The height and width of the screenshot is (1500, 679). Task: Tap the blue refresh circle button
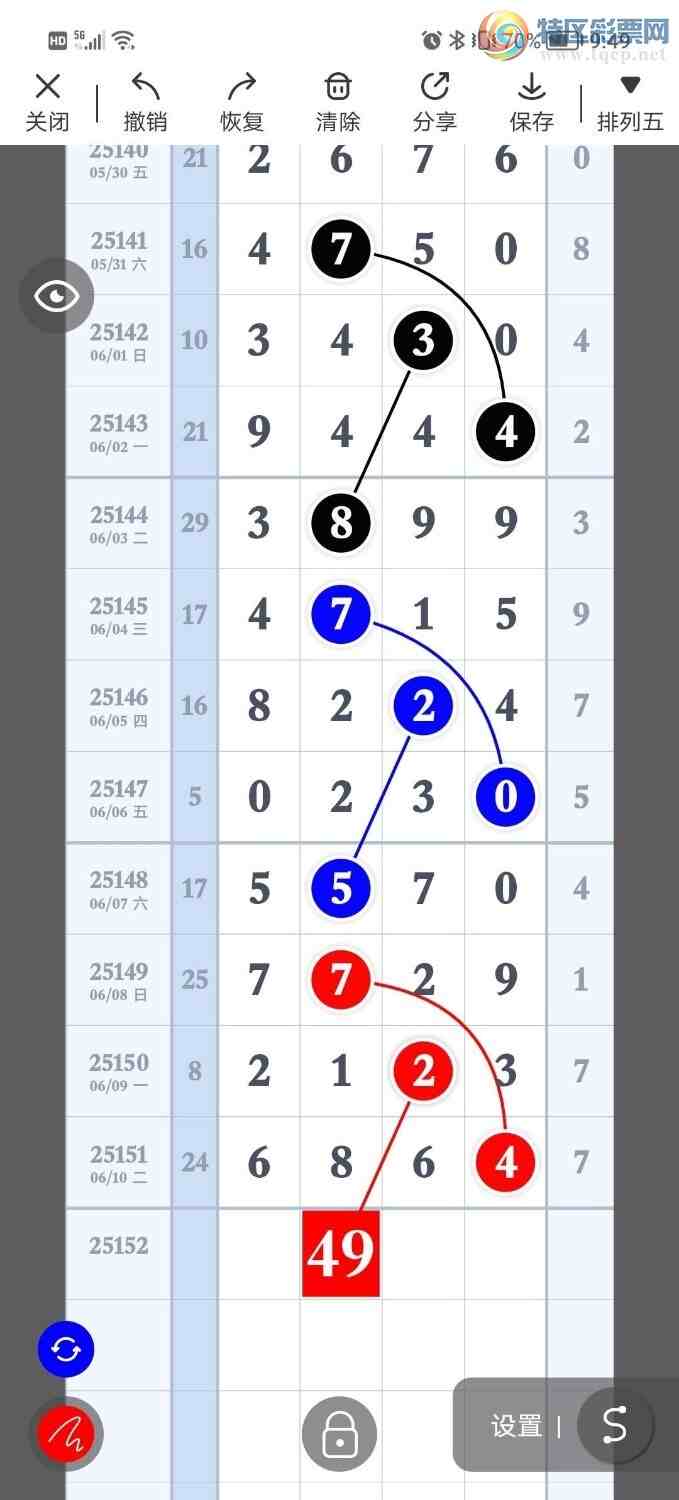pos(66,1349)
